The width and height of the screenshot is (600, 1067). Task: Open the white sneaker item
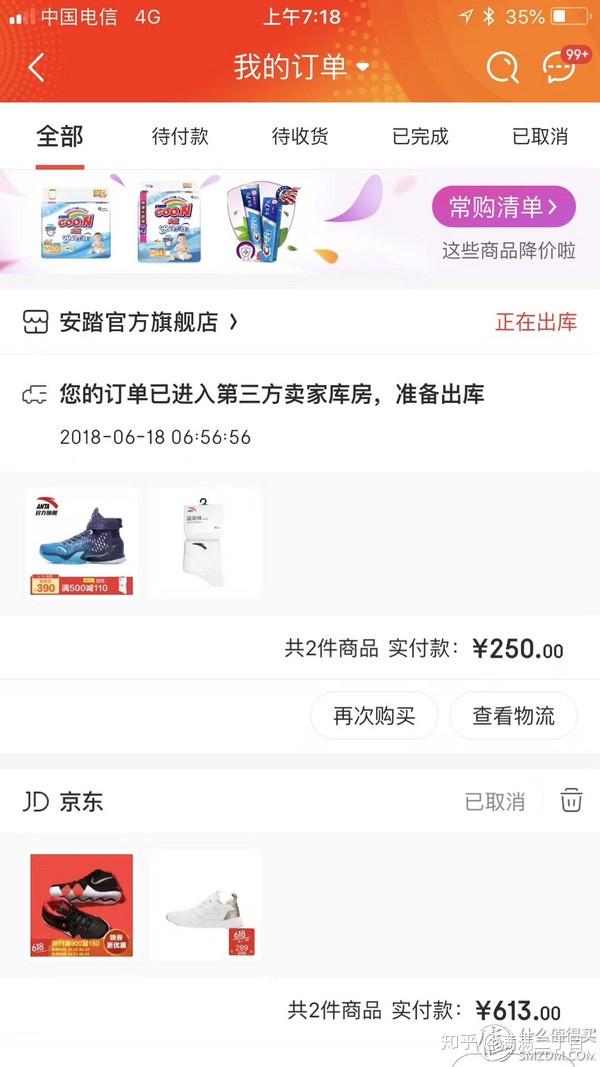pyautogui.click(x=205, y=905)
